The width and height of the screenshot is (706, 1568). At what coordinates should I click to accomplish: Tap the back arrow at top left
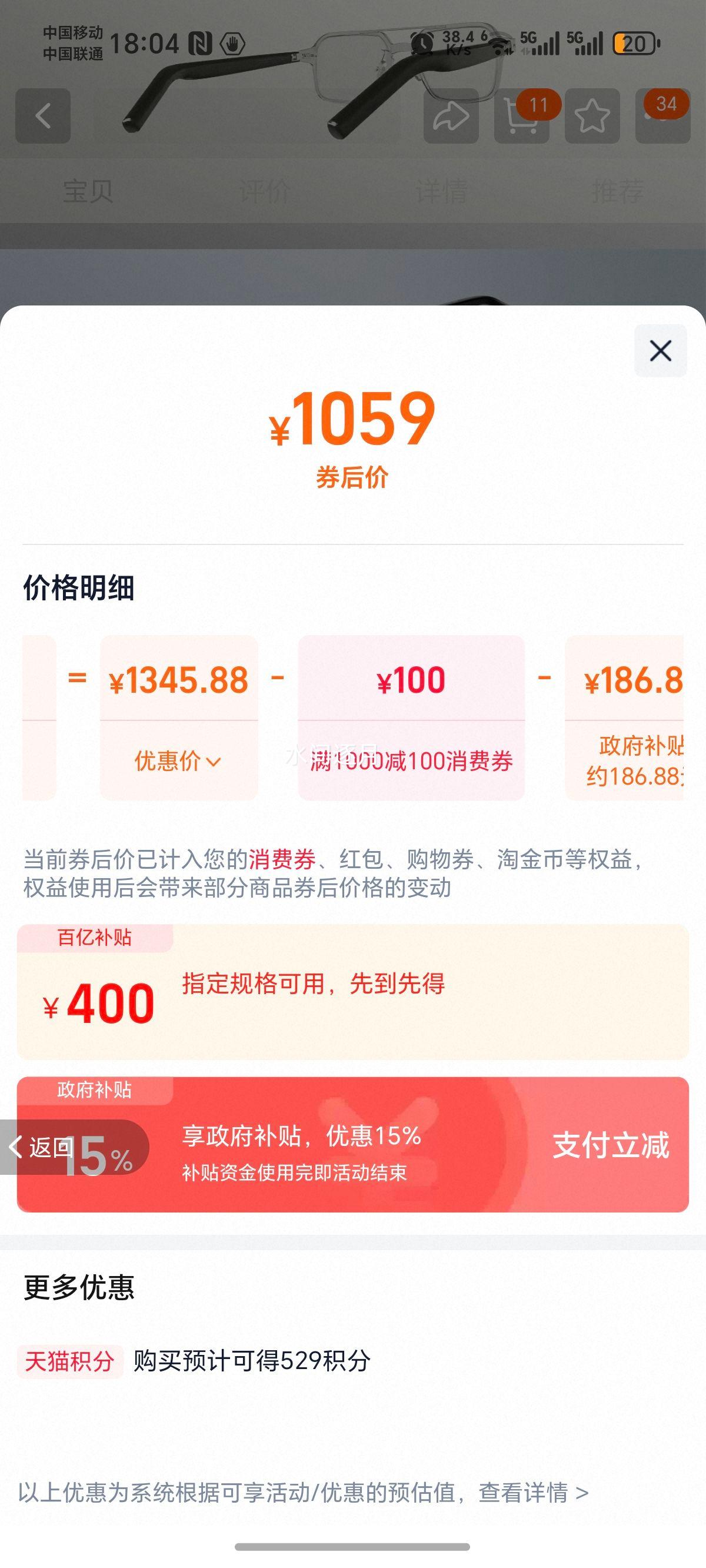[x=42, y=115]
